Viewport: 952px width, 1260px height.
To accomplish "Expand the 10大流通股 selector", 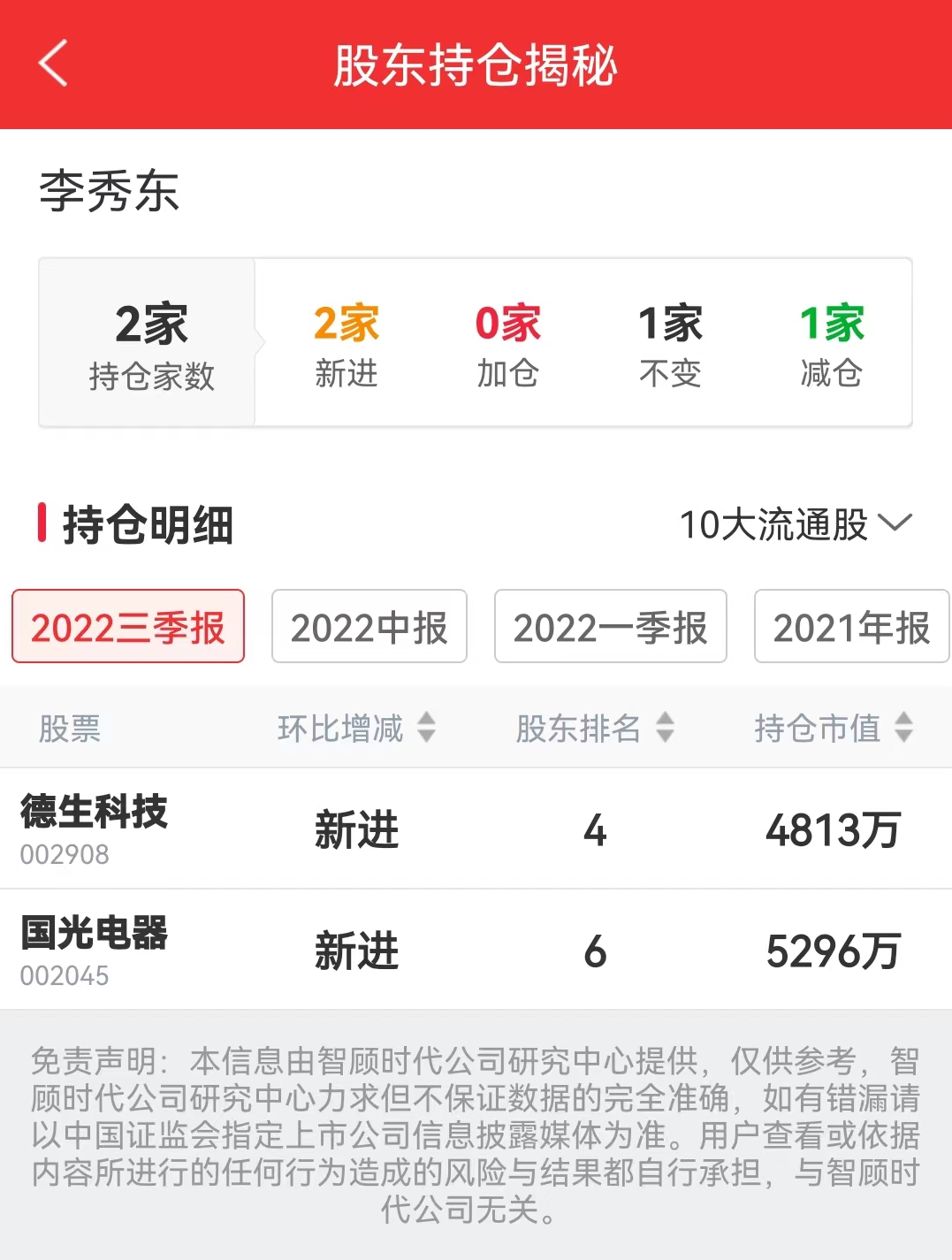I will [796, 523].
